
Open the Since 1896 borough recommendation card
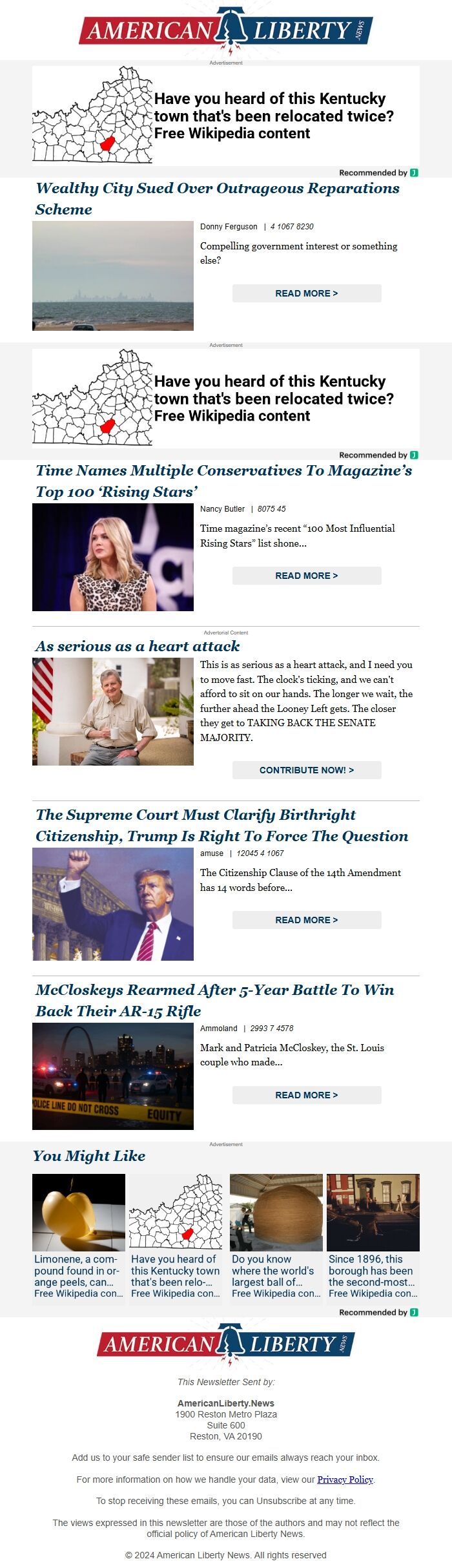click(x=373, y=1235)
